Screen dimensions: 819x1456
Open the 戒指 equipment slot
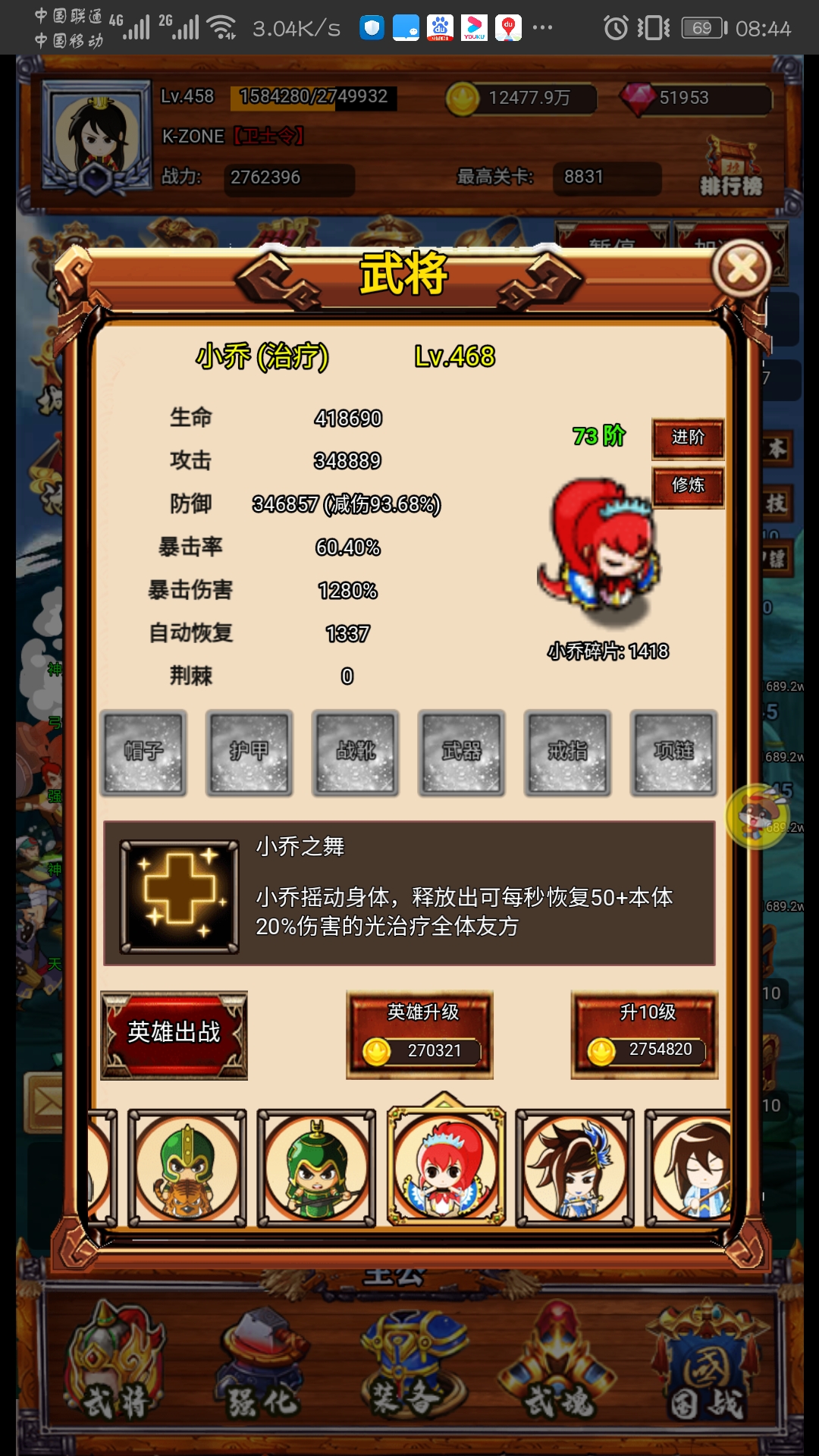(568, 752)
